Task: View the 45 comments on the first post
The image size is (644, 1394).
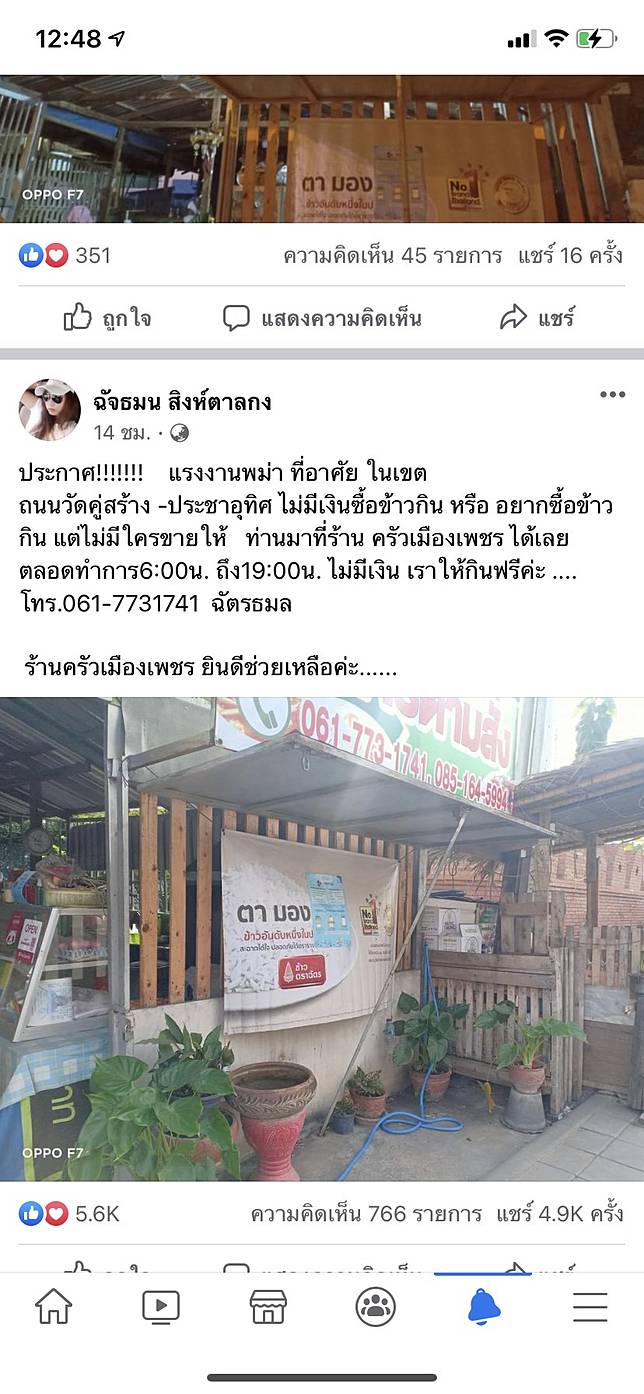Action: (x=392, y=255)
